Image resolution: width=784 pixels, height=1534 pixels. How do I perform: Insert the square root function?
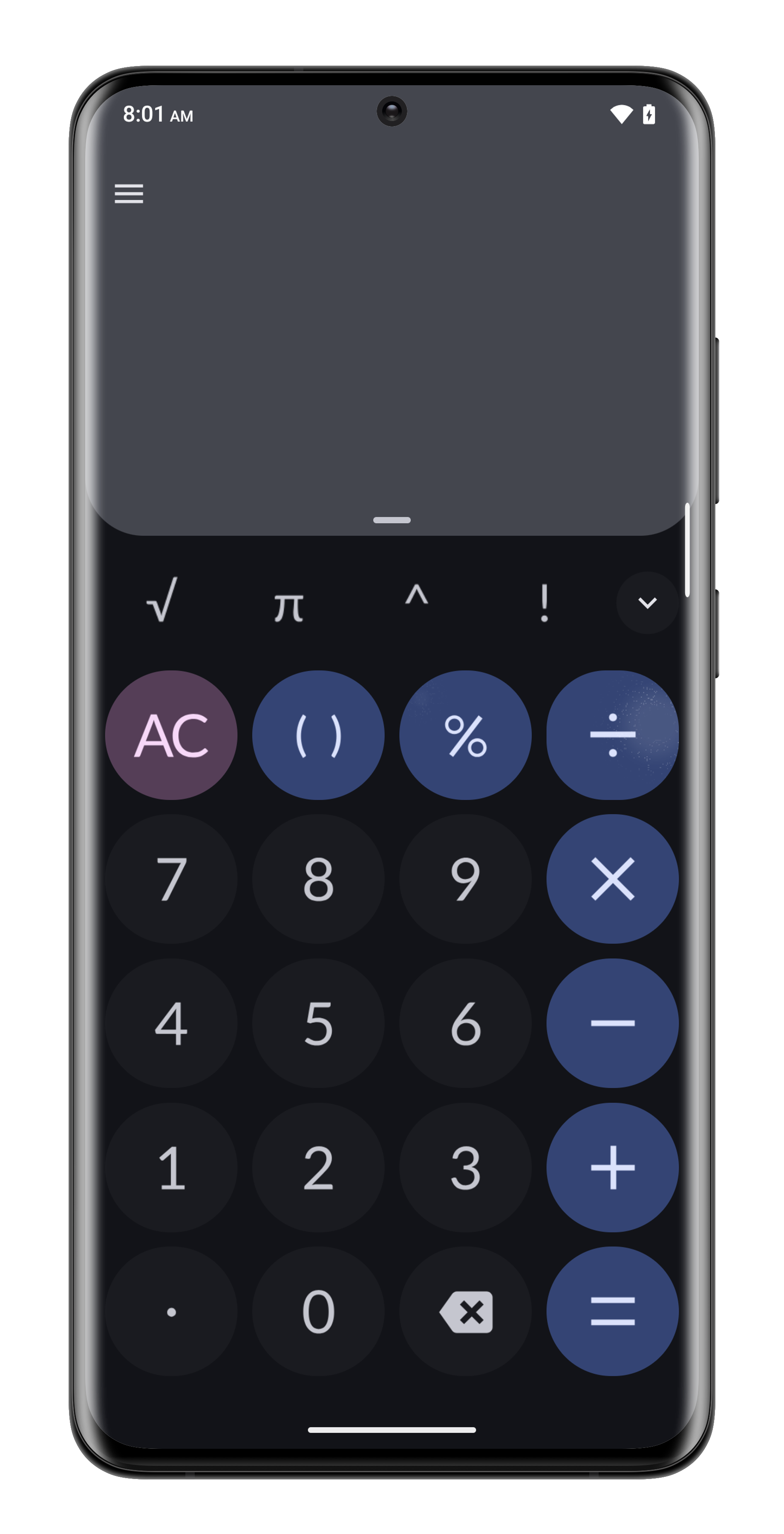coord(162,601)
